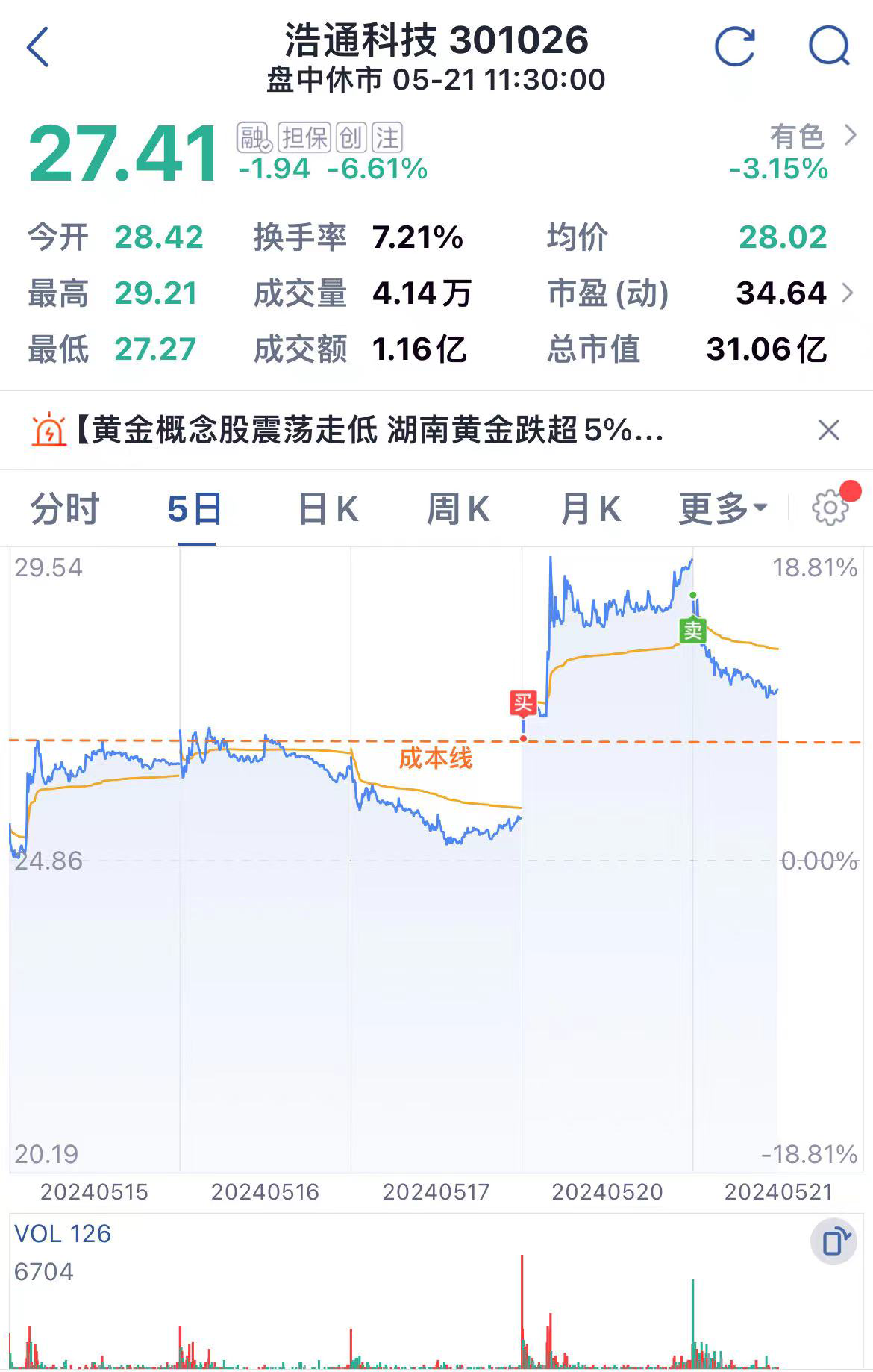The image size is (873, 1372).
Task: Open the search magnifier icon
Action: (x=829, y=47)
